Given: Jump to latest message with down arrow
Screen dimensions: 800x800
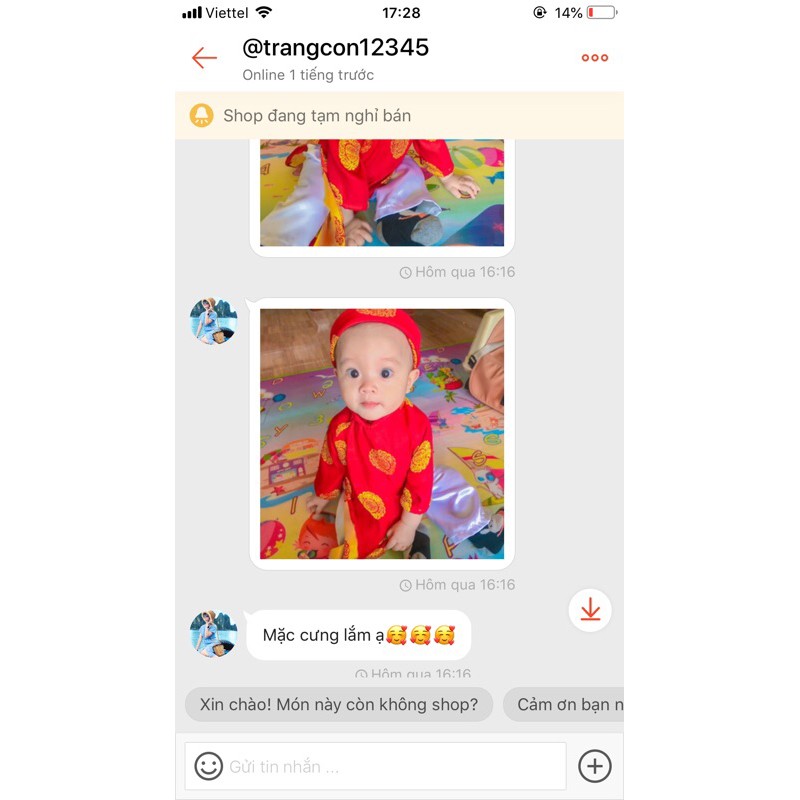Looking at the screenshot, I should 590,609.
